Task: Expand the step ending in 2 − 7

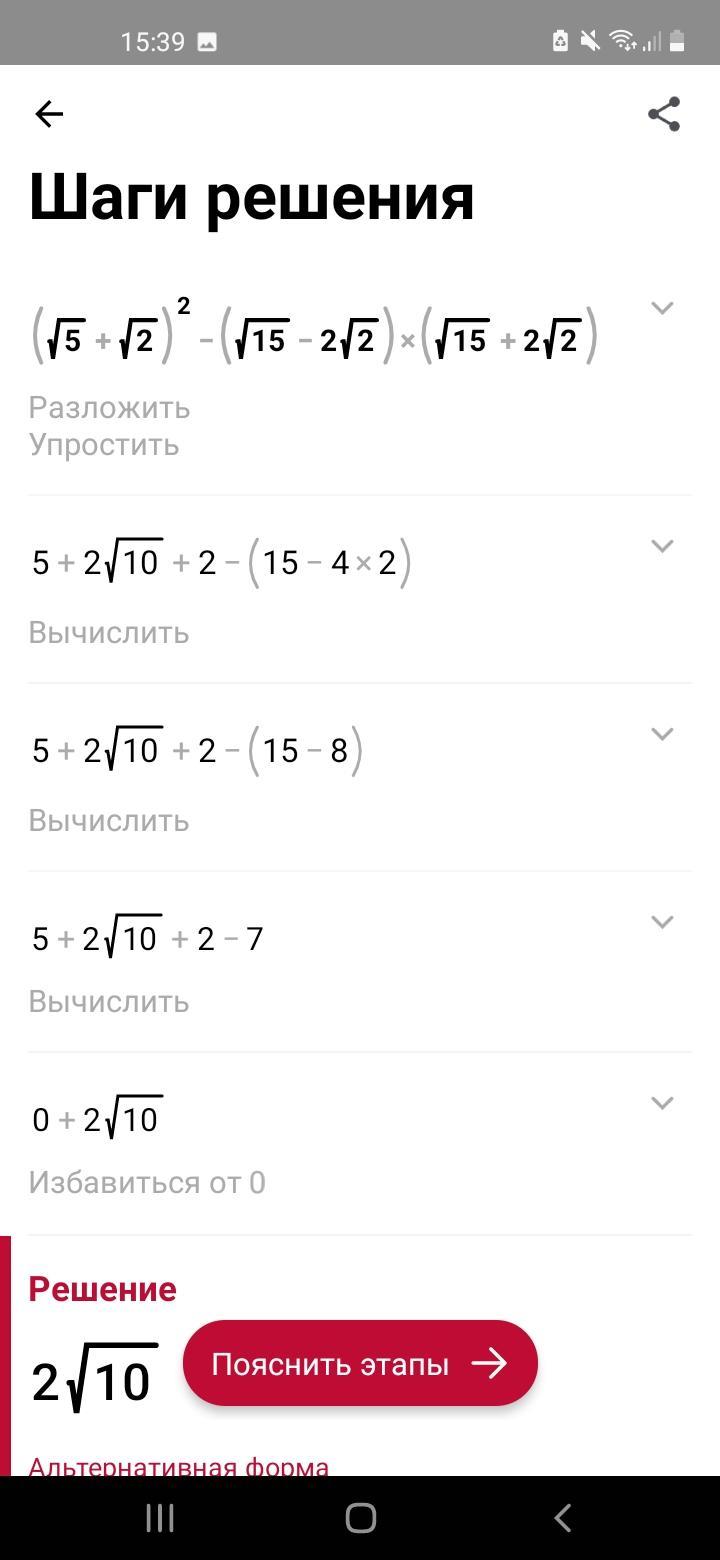Action: coord(662,922)
